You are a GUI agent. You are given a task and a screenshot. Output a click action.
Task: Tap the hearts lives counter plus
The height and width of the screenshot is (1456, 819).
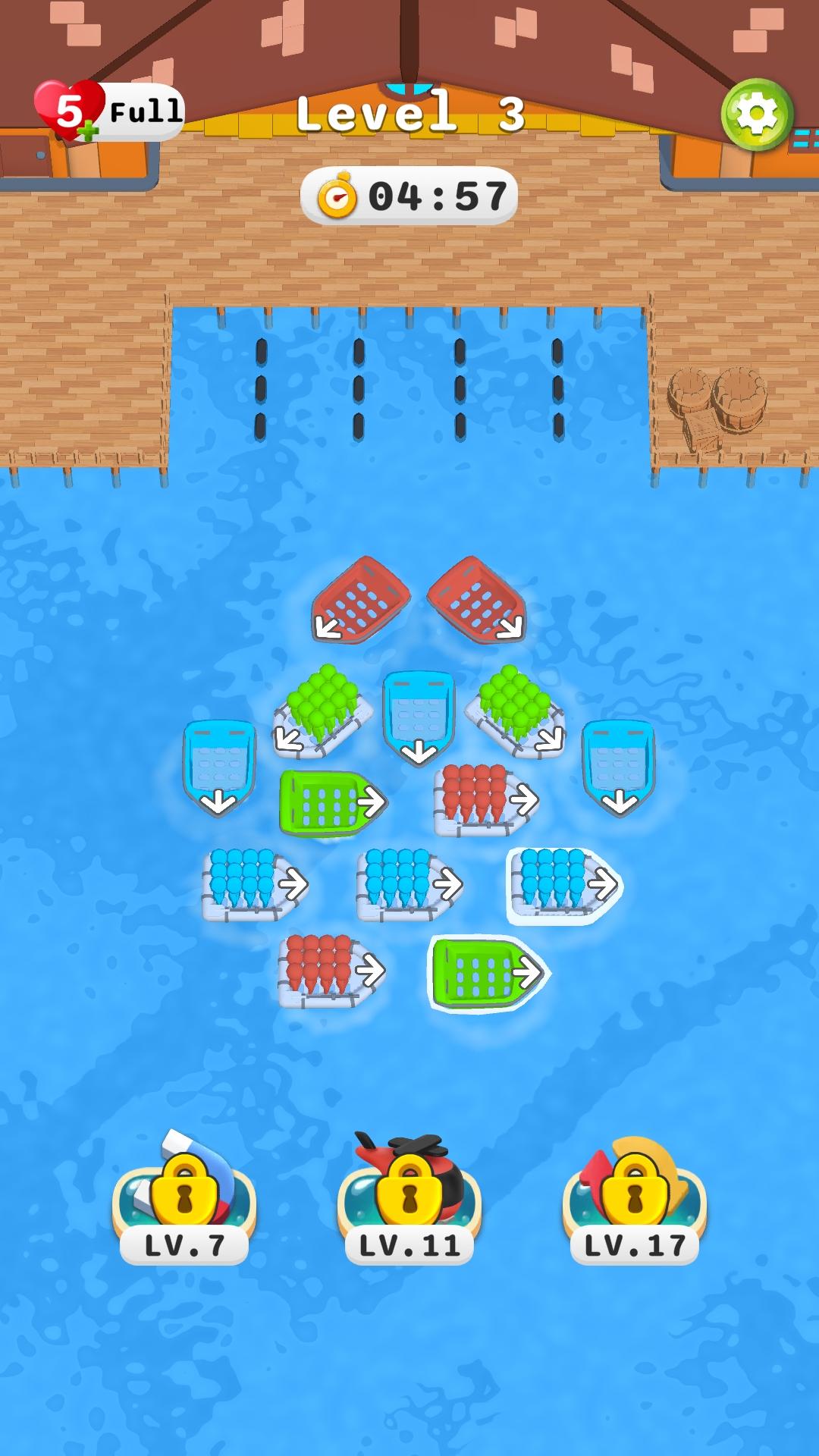[88, 130]
